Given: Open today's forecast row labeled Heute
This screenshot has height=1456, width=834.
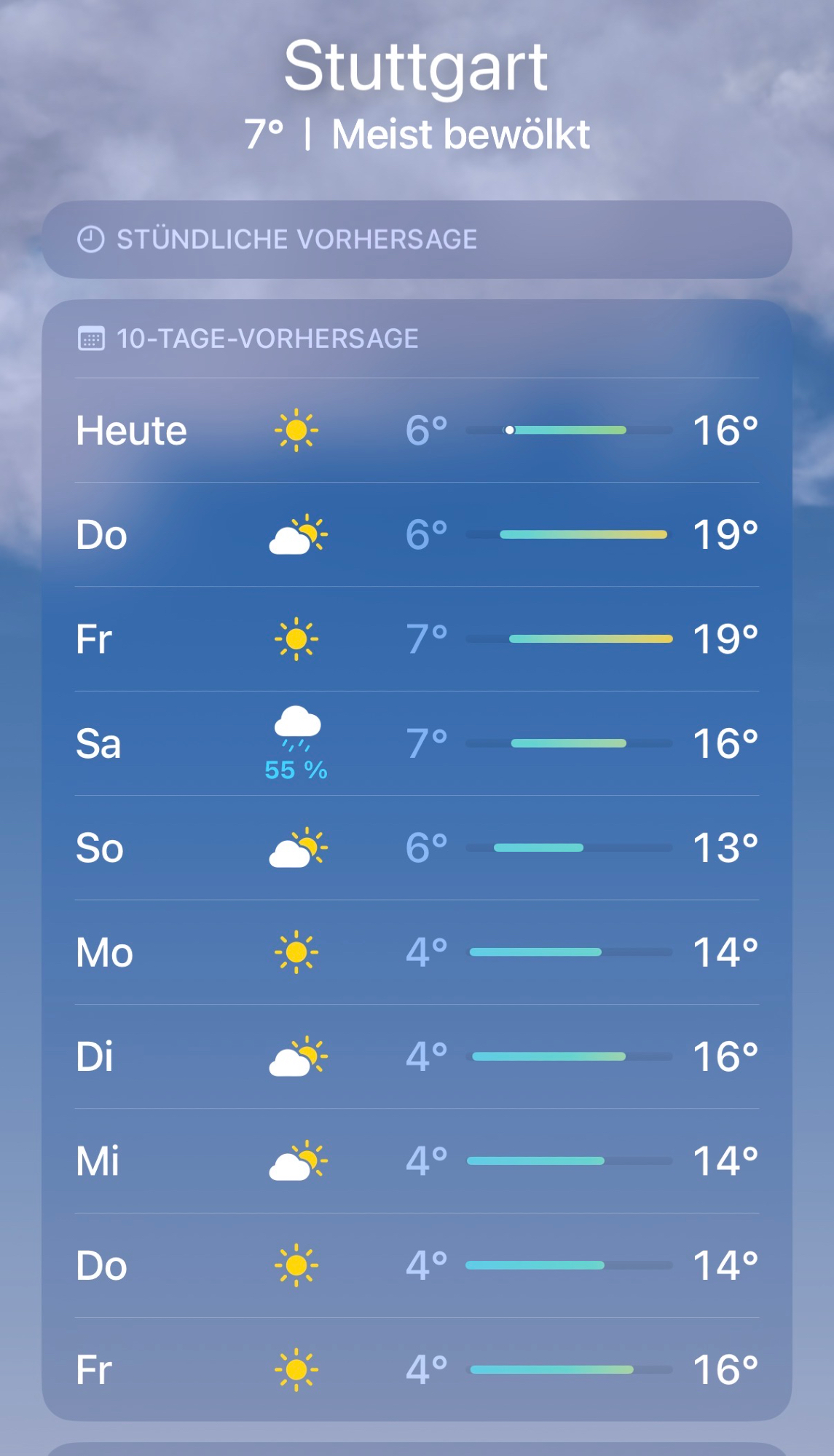Looking at the screenshot, I should coord(417,430).
